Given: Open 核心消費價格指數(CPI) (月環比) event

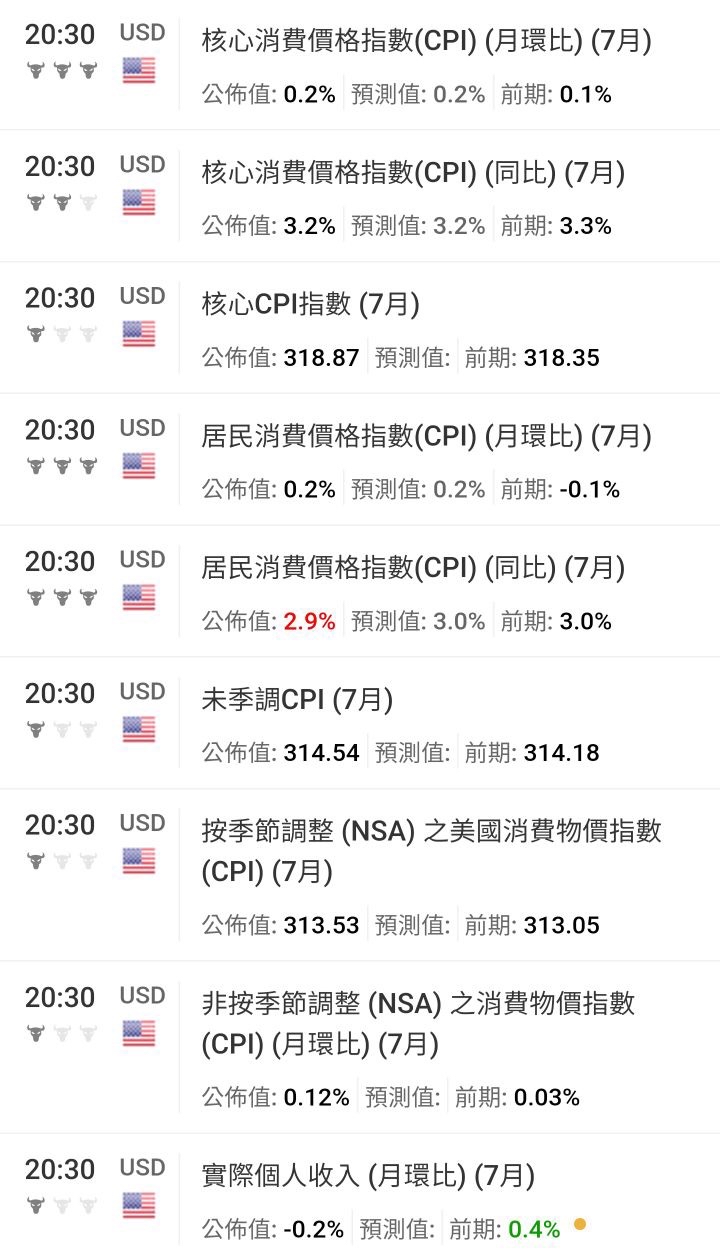Looking at the screenshot, I should click(426, 41).
